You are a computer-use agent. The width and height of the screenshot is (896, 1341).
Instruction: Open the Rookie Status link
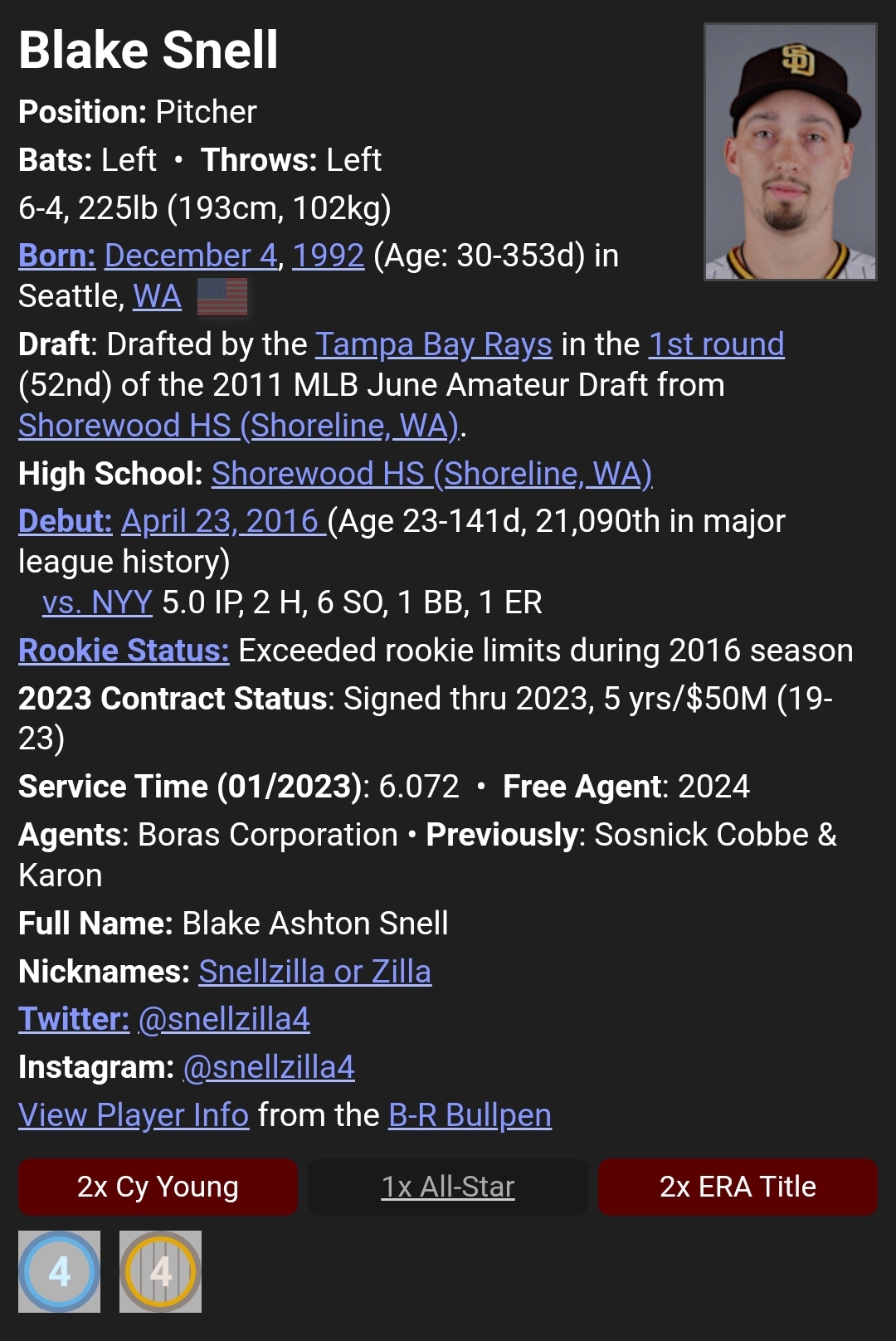[124, 651]
